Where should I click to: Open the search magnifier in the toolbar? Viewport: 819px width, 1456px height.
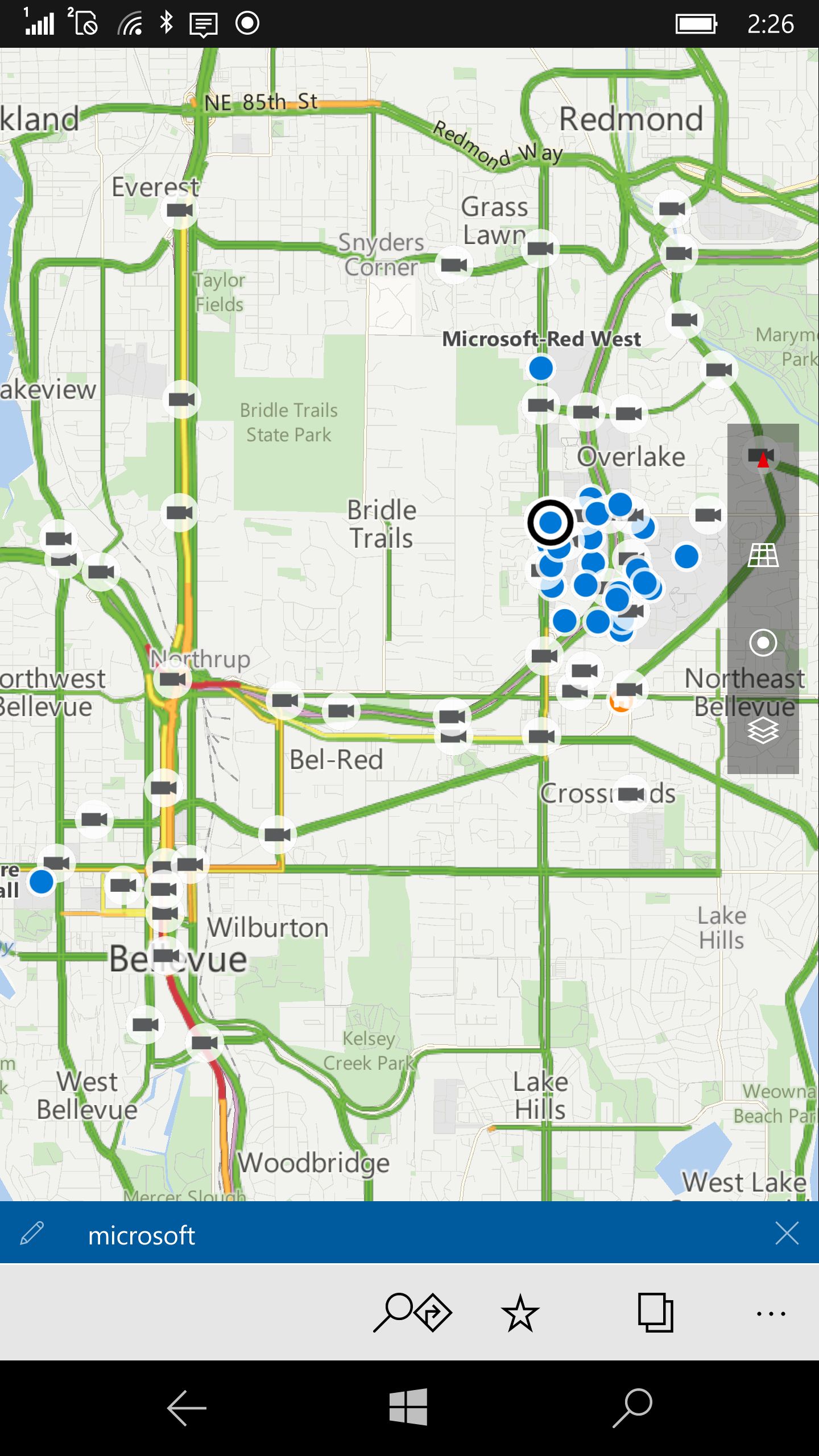393,1312
